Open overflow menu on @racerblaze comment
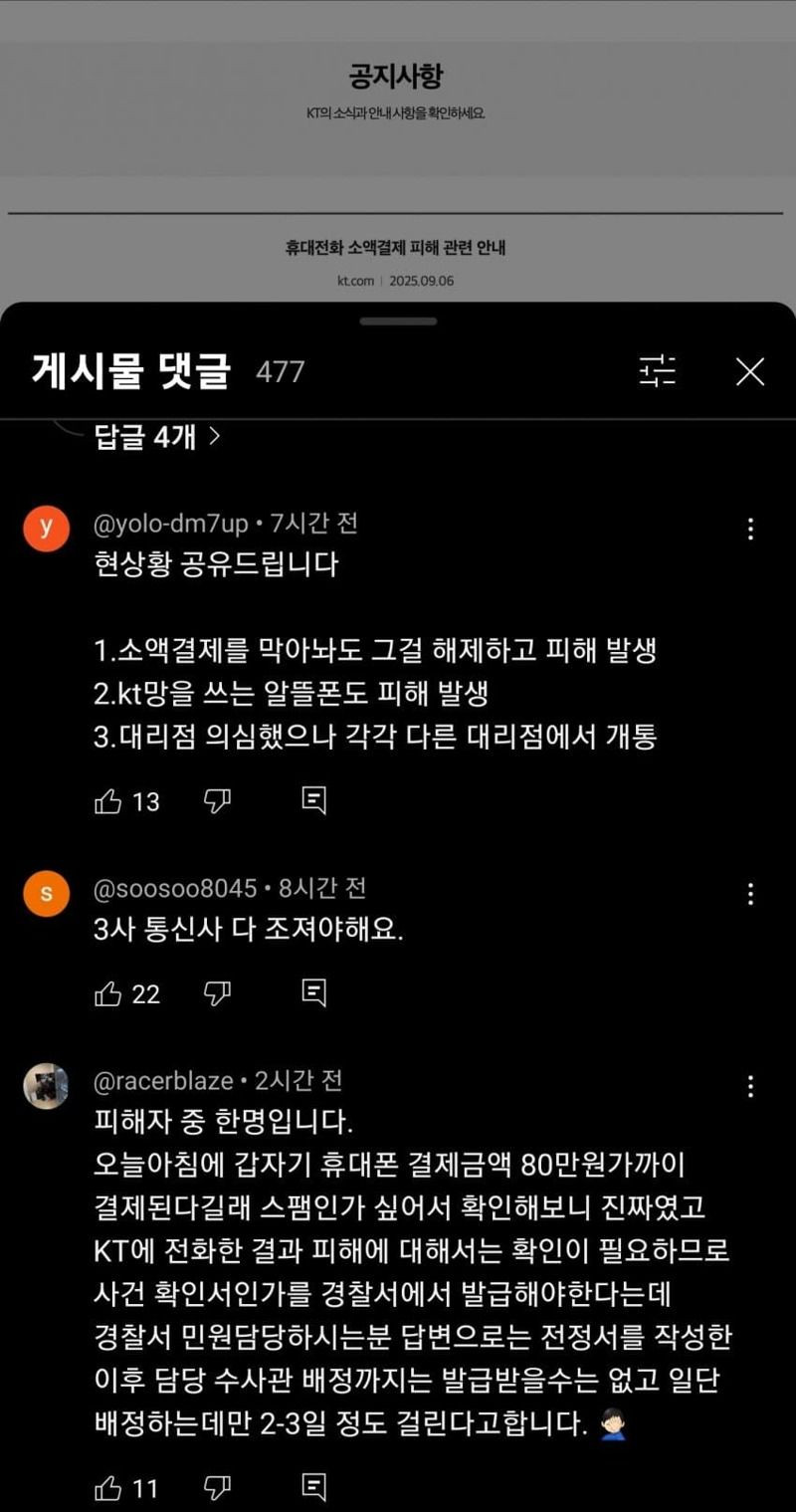Viewport: 796px width, 1512px height. point(750,1086)
